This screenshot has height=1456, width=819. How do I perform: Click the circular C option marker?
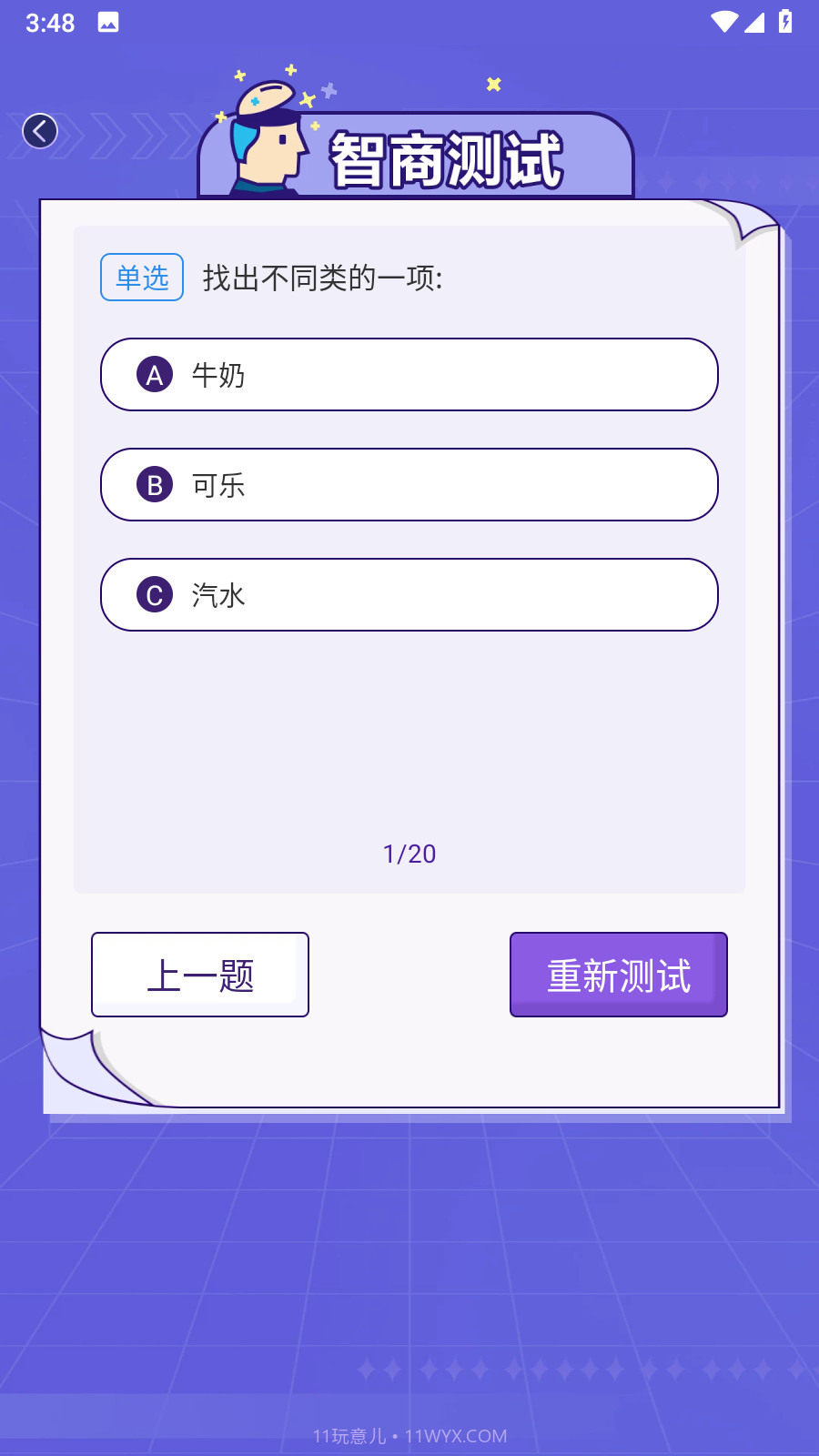(x=154, y=594)
